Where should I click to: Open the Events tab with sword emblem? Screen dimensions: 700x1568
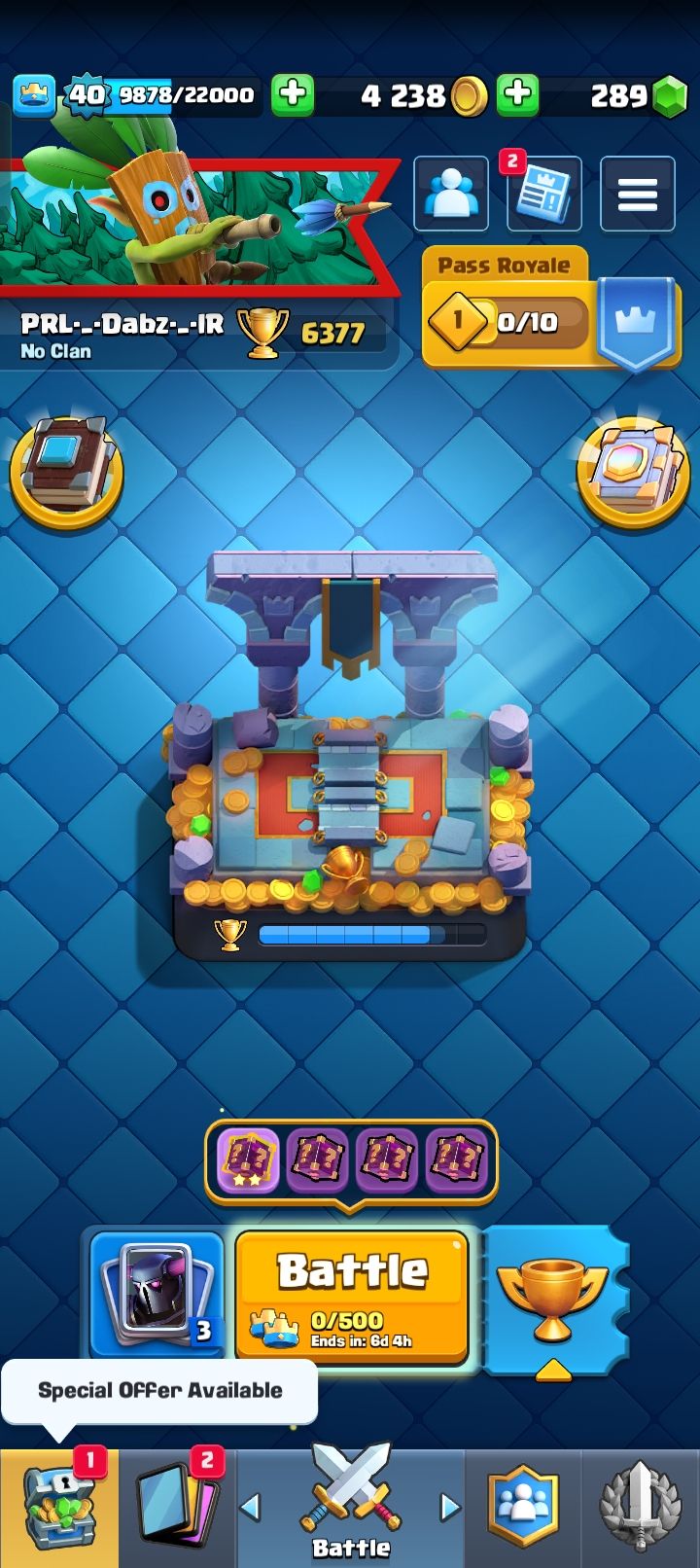639,1508
